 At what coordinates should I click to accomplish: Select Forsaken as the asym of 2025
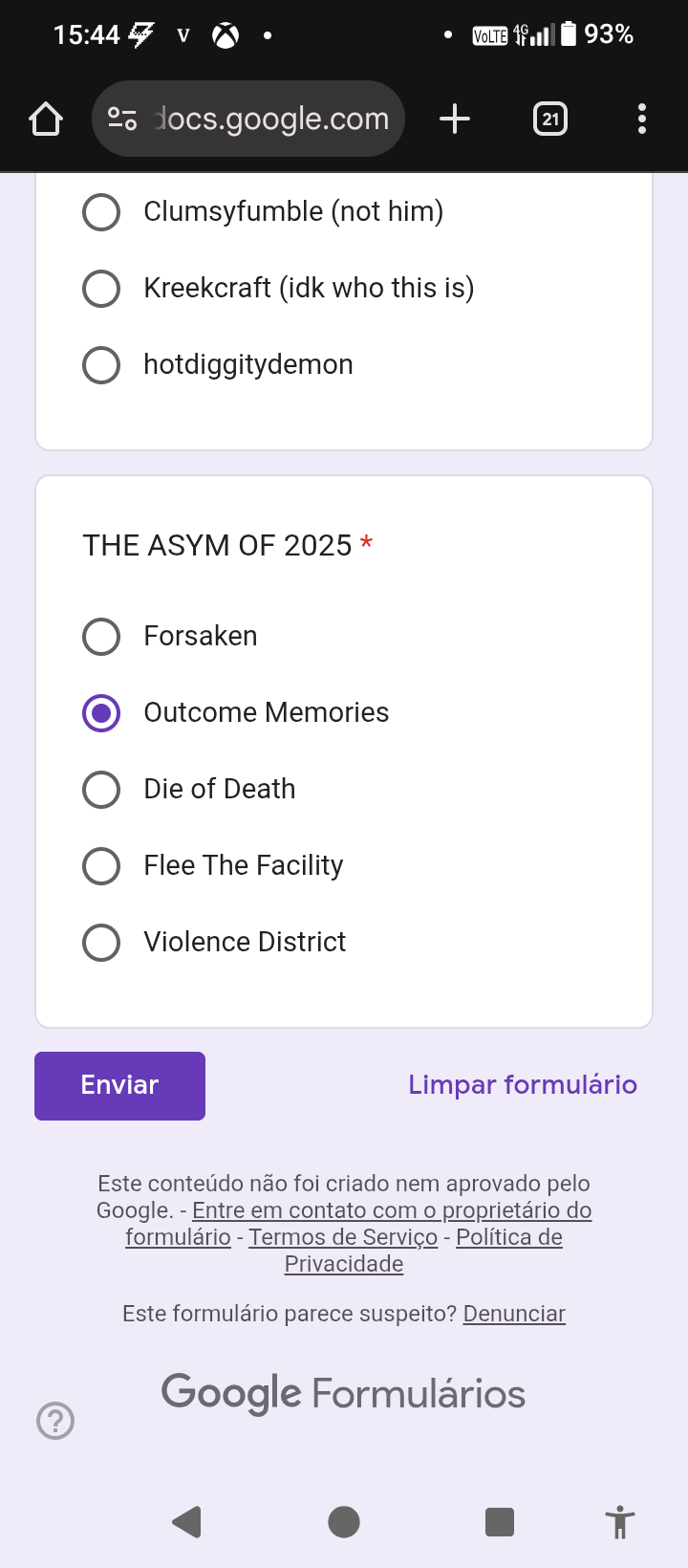101,637
